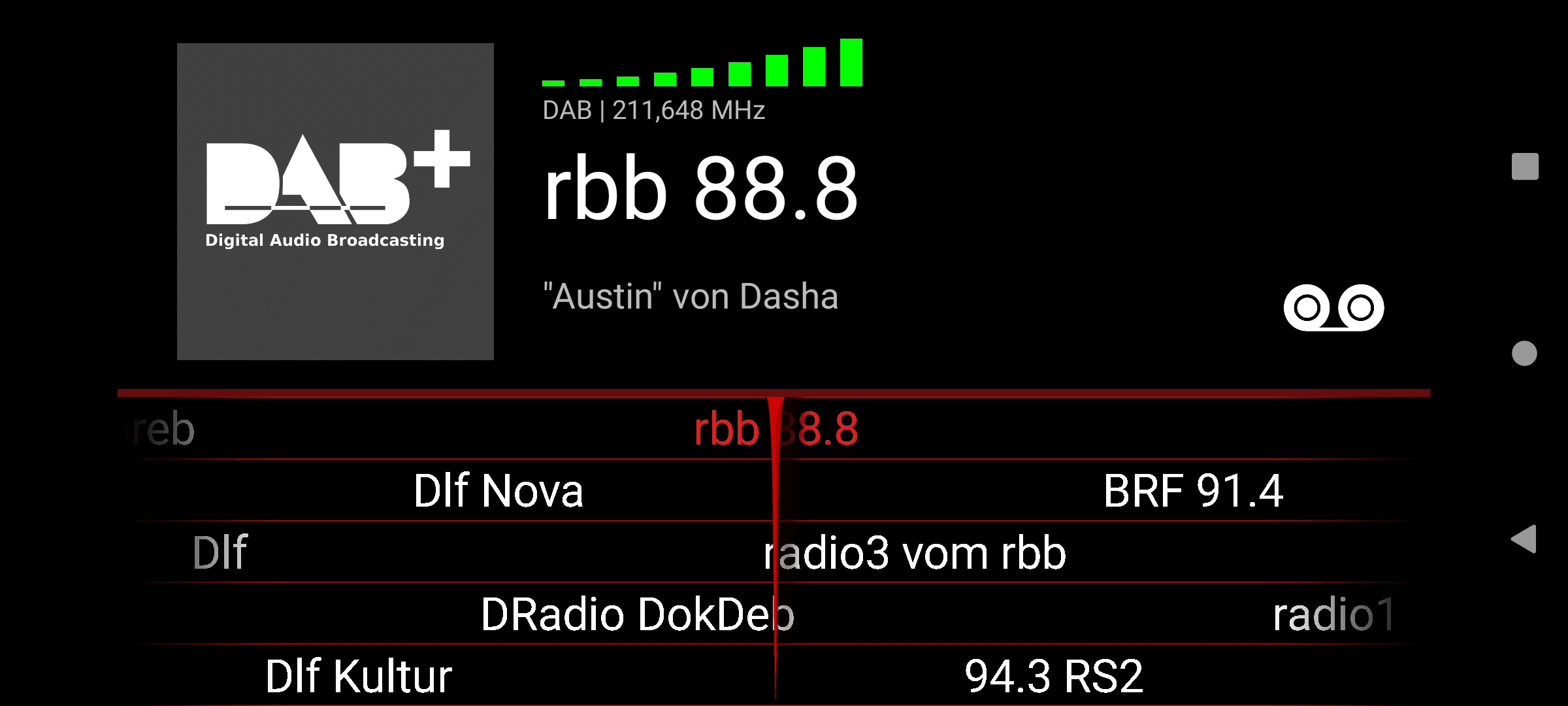This screenshot has width=1568, height=706.
Task: Go to home screen via circle button
Action: click(1524, 353)
